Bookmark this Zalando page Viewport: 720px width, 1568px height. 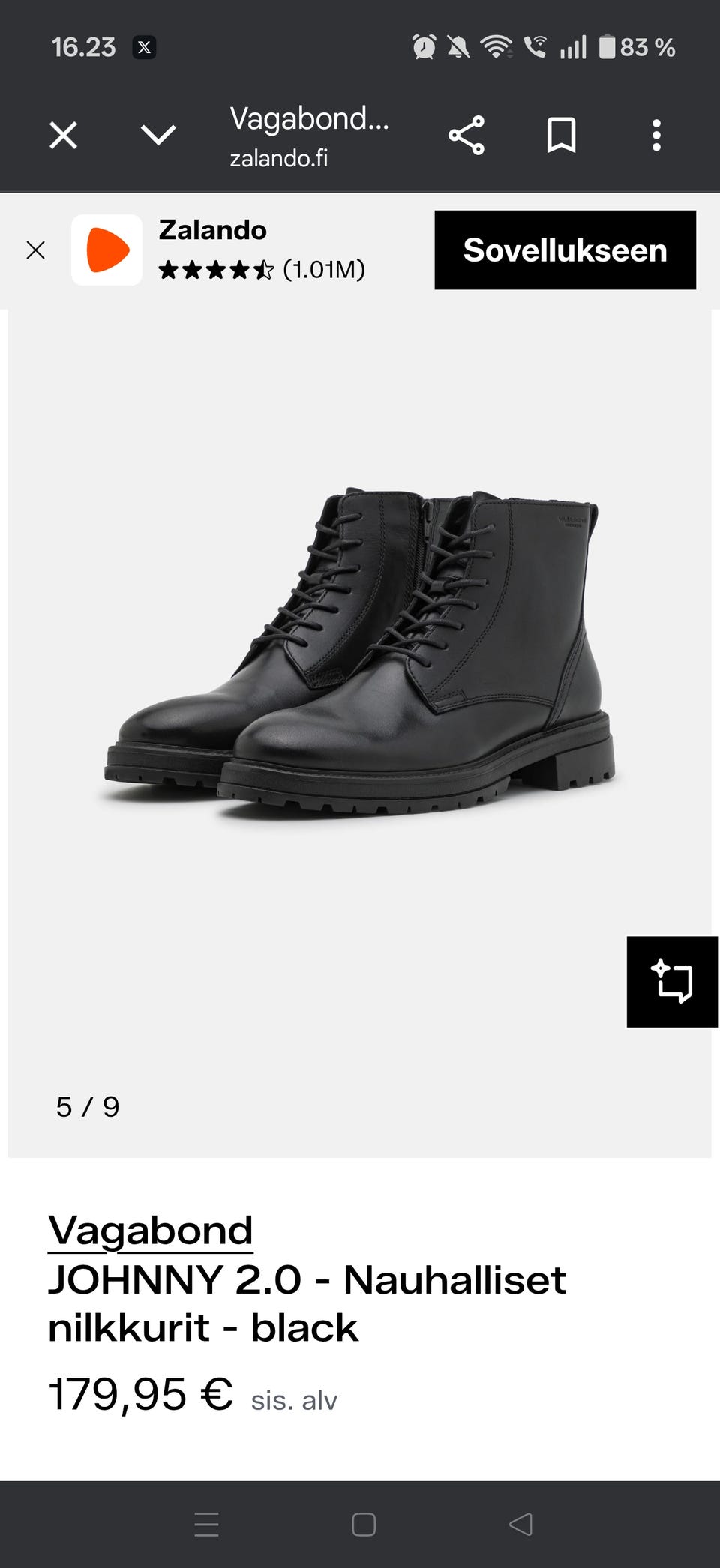click(x=561, y=136)
